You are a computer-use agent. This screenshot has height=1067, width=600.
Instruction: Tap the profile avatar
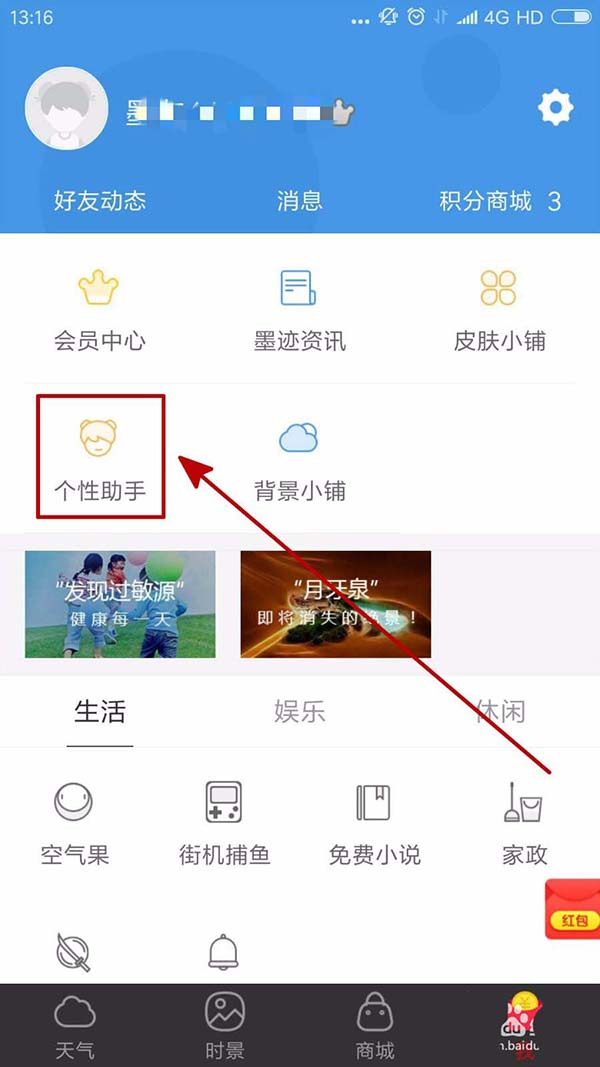(x=66, y=109)
